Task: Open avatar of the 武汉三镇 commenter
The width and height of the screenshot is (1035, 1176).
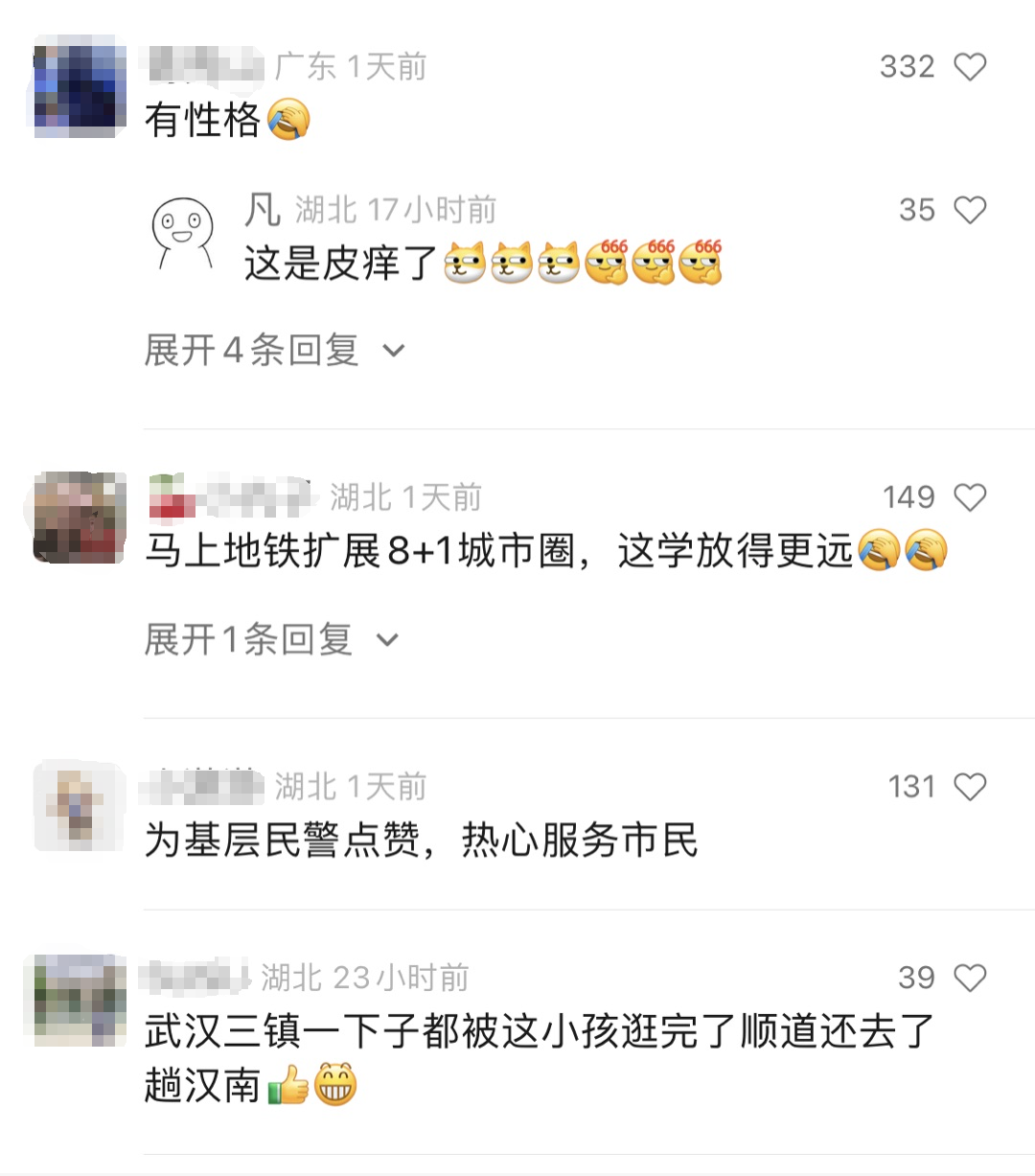Action: 80,999
